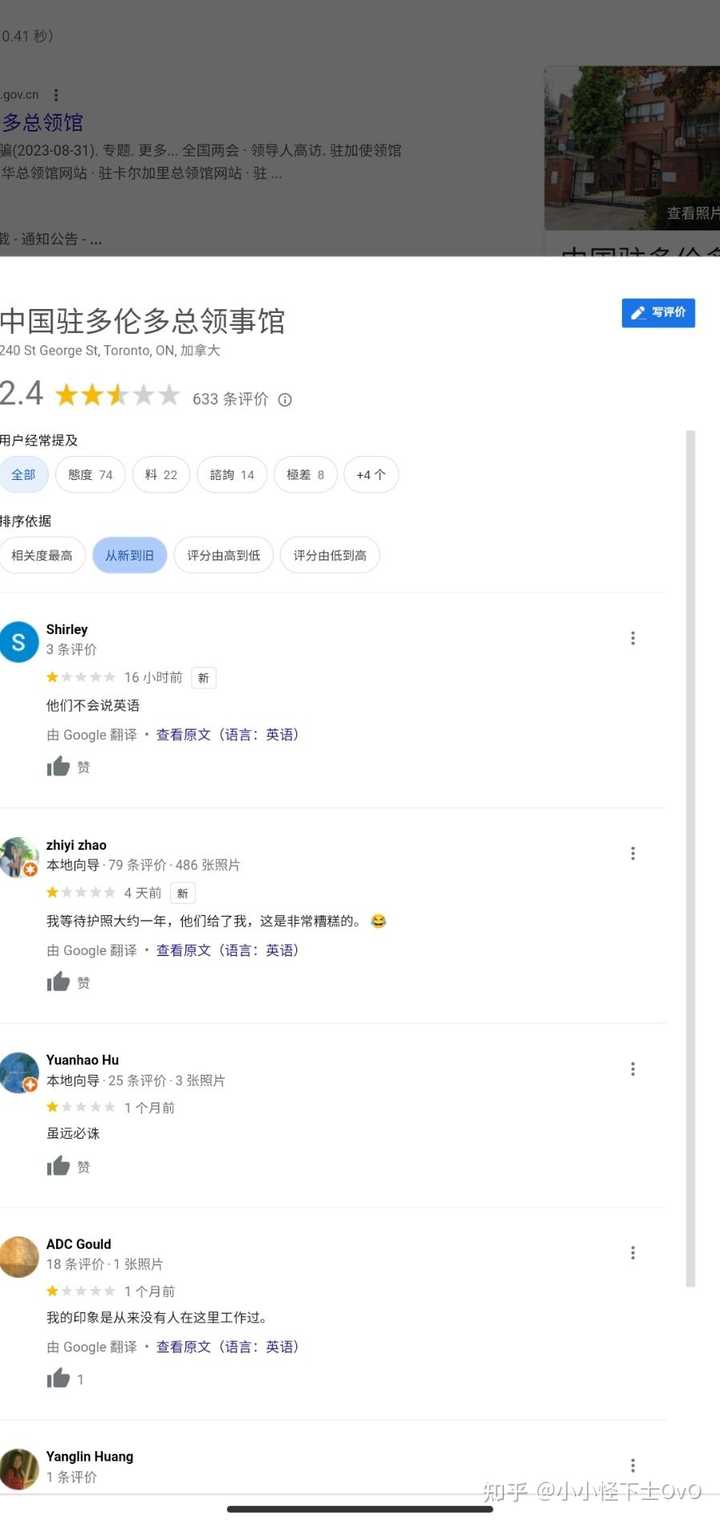The image size is (720, 1521).
Task: Filter reviews by 態度 74 chip
Action: tap(90, 475)
